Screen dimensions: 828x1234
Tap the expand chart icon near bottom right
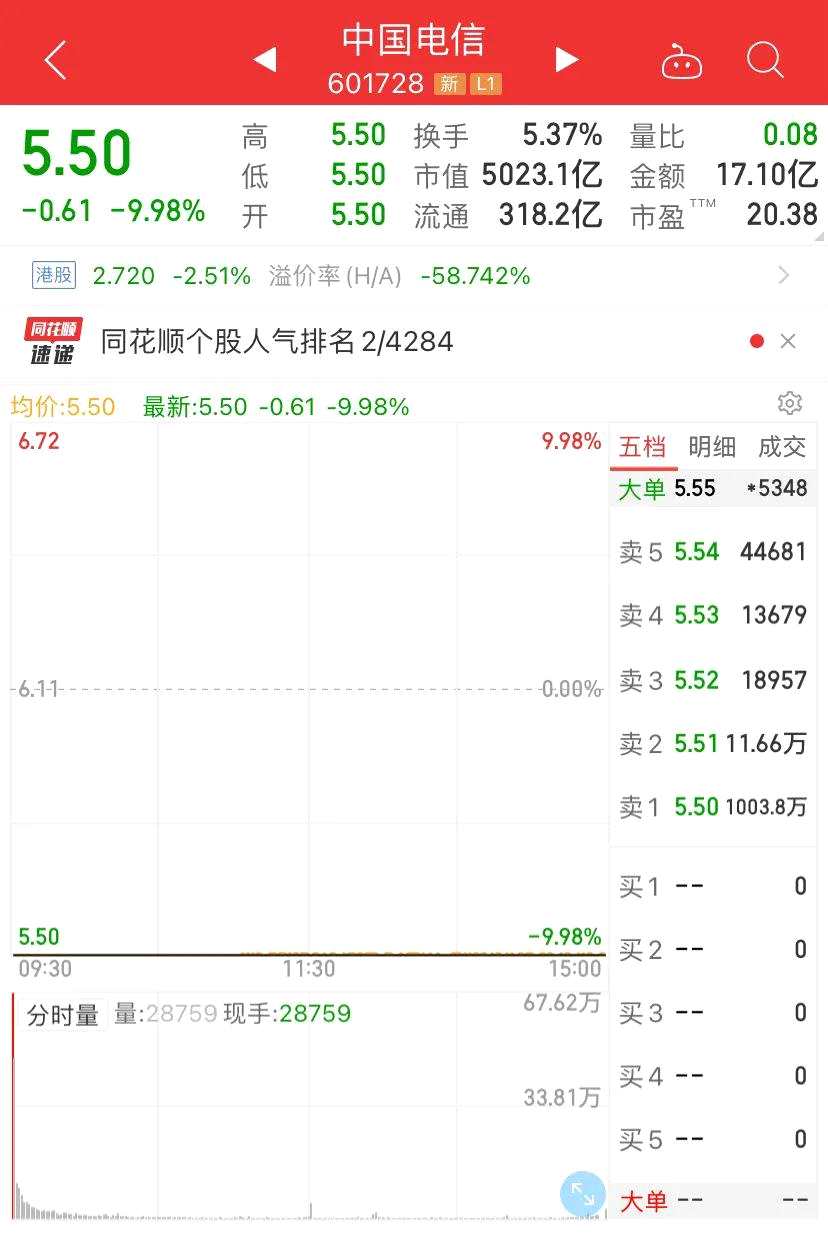582,1194
